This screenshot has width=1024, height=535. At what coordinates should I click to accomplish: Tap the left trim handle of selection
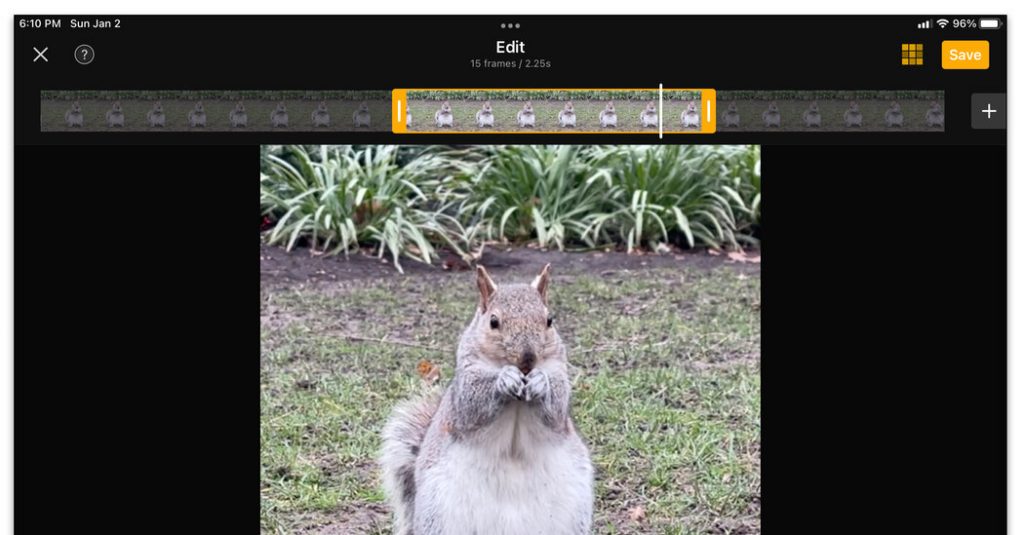399,111
